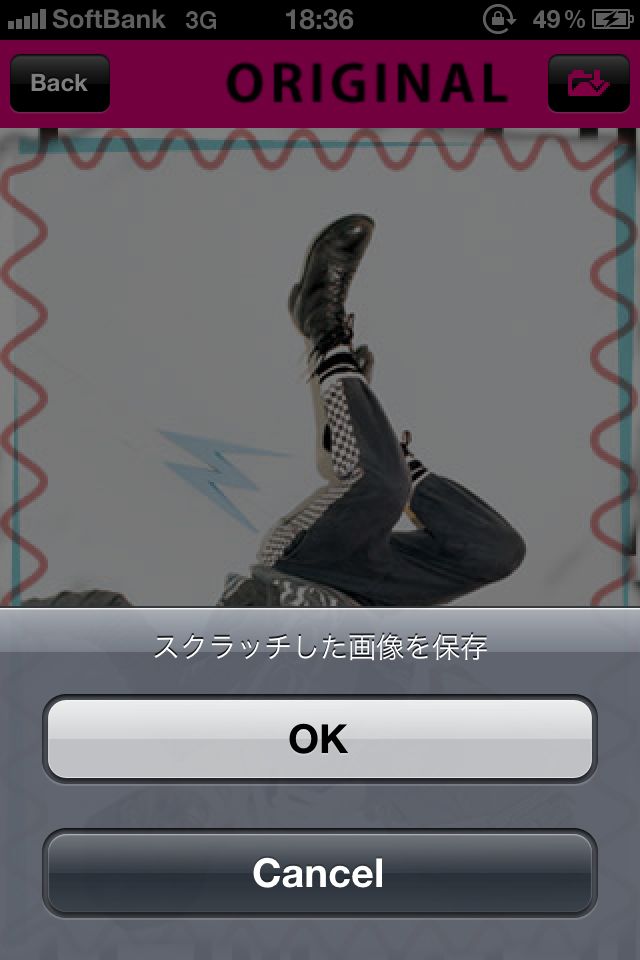This screenshot has width=640, height=960.
Task: Confirm saving the scratched image with OK
Action: 319,739
